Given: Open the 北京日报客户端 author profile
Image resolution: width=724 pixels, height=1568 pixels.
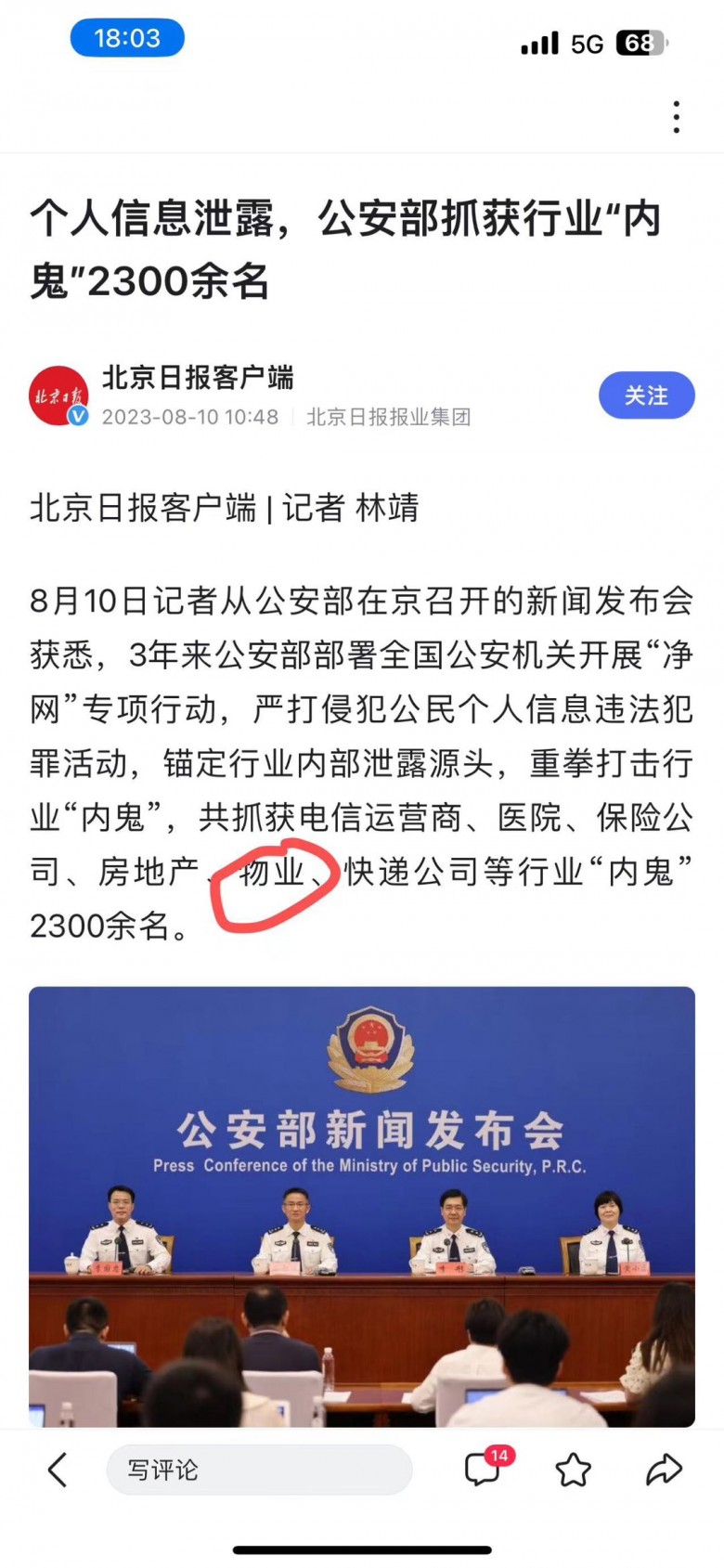Looking at the screenshot, I should click(197, 378).
